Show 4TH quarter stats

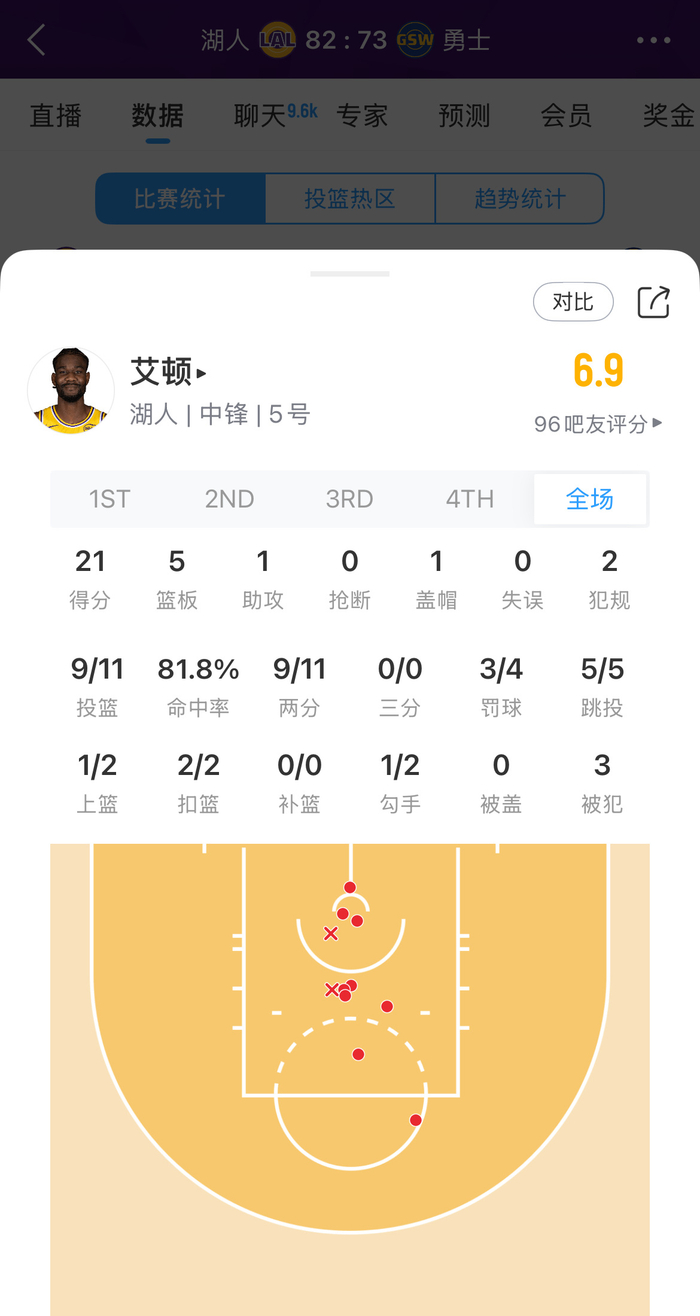click(470, 499)
